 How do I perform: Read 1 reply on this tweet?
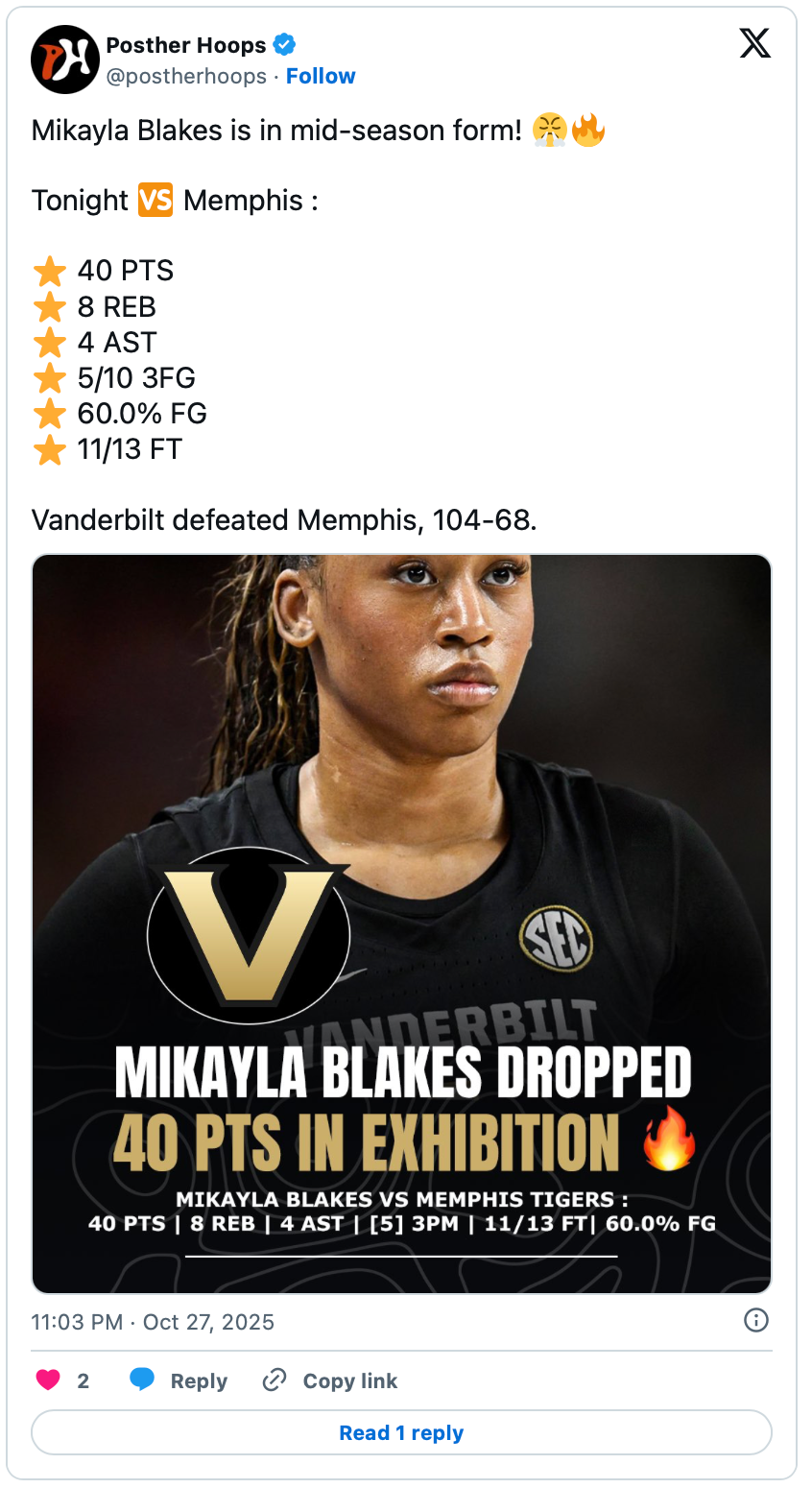pyautogui.click(x=401, y=1432)
